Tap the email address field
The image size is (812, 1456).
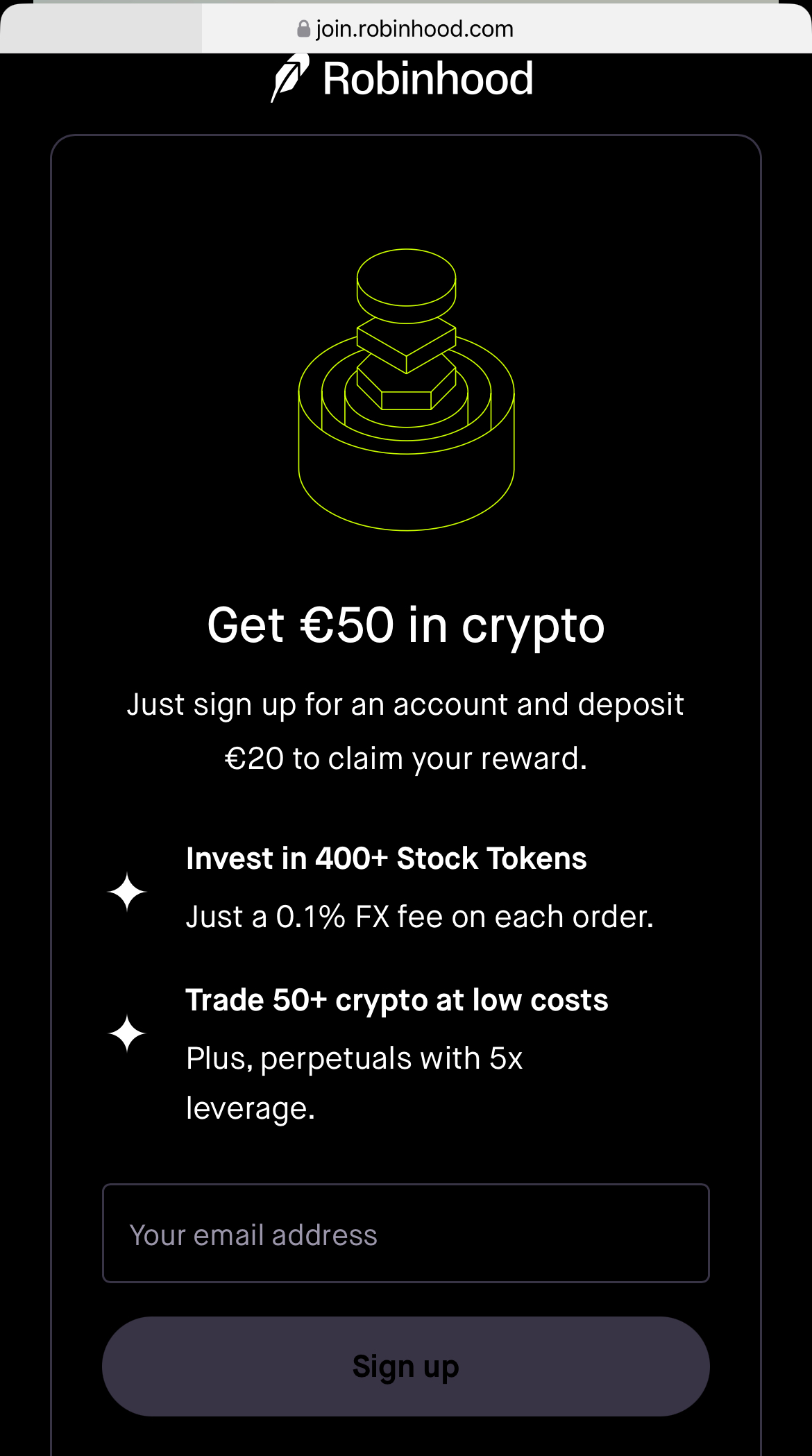[405, 1234]
